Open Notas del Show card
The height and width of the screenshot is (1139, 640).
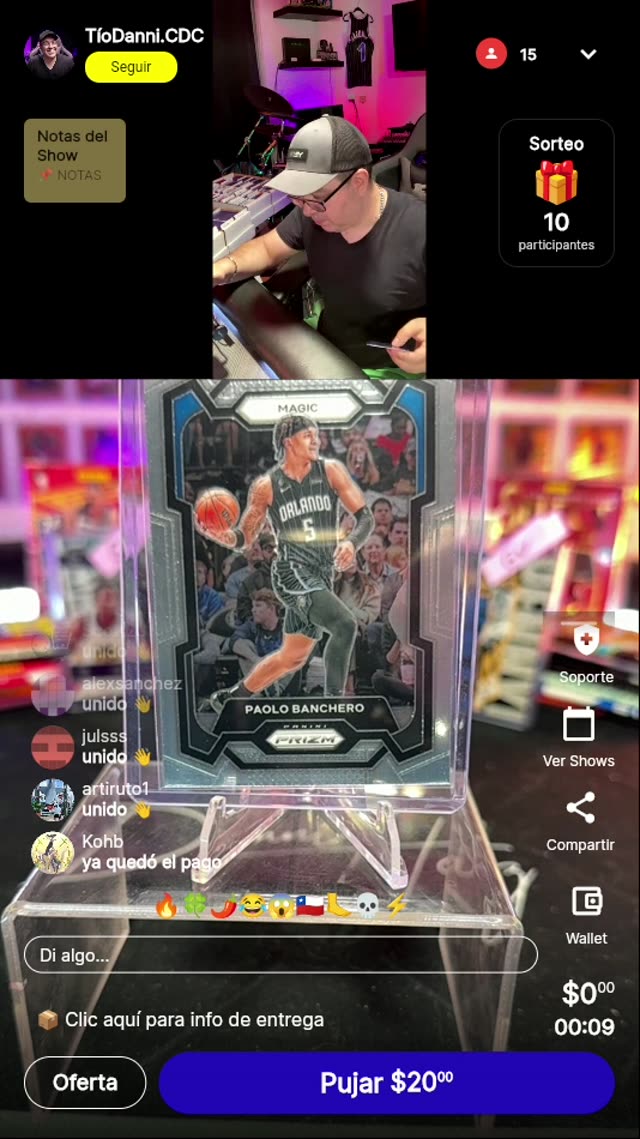[x=75, y=160]
